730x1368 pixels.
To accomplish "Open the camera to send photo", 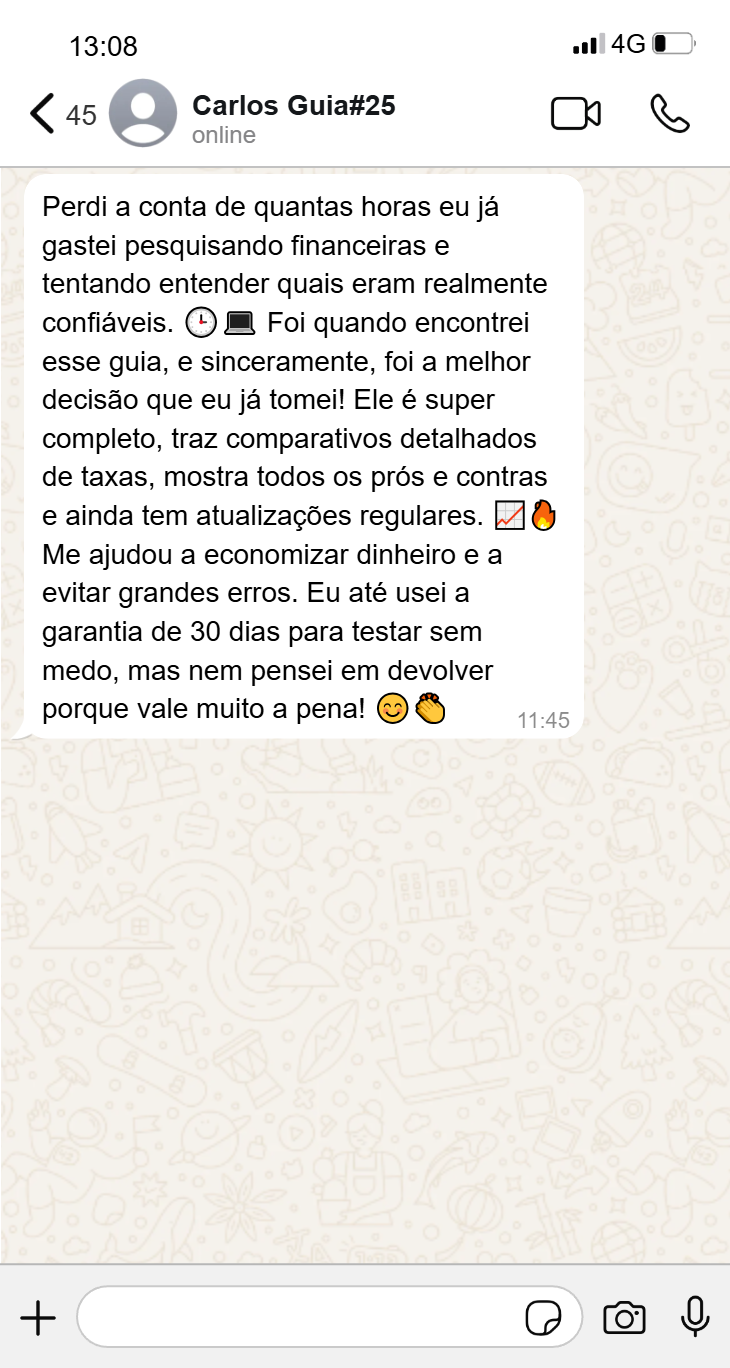I will point(624,1318).
